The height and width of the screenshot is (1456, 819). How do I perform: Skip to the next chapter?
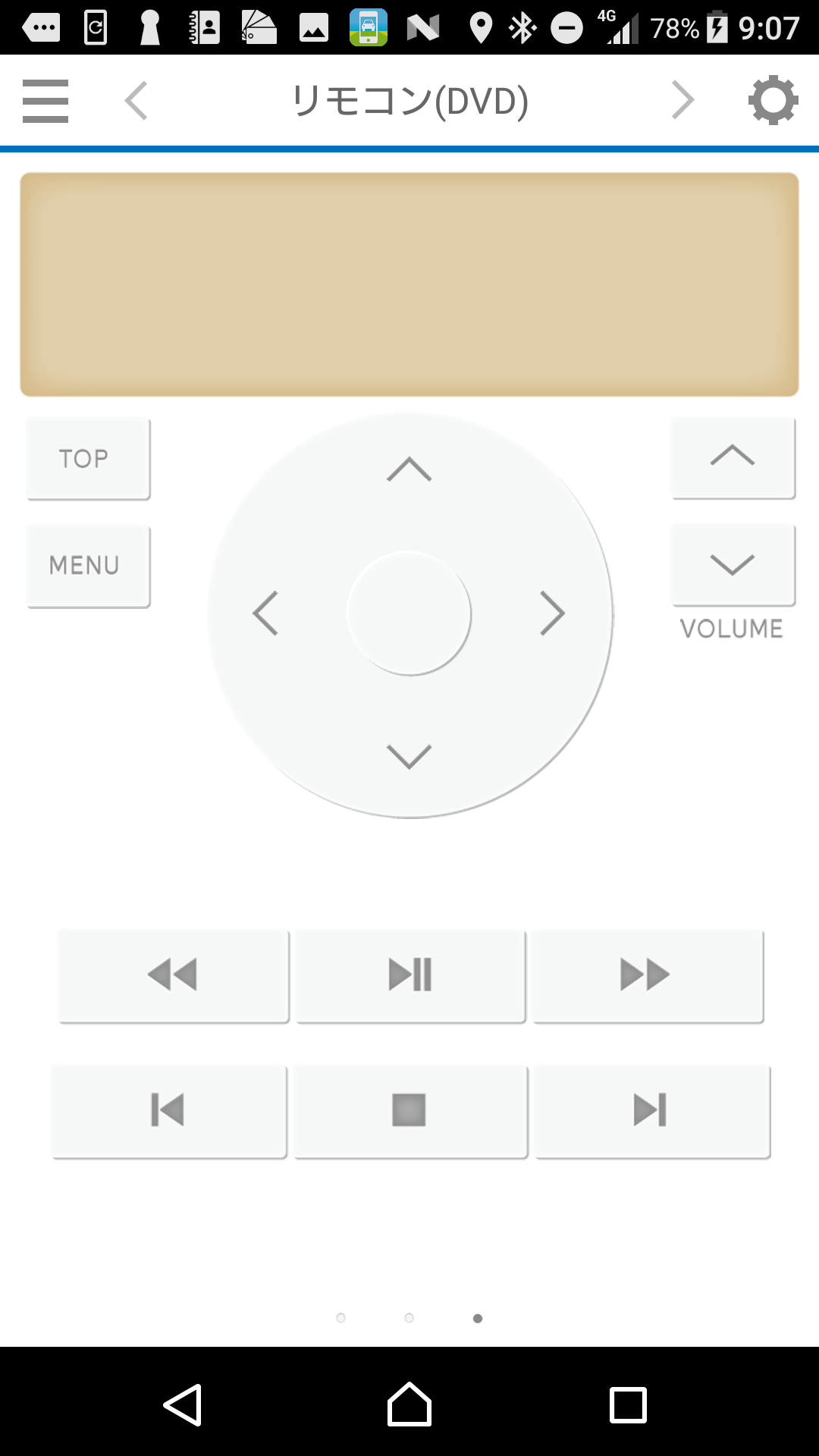pos(652,1112)
